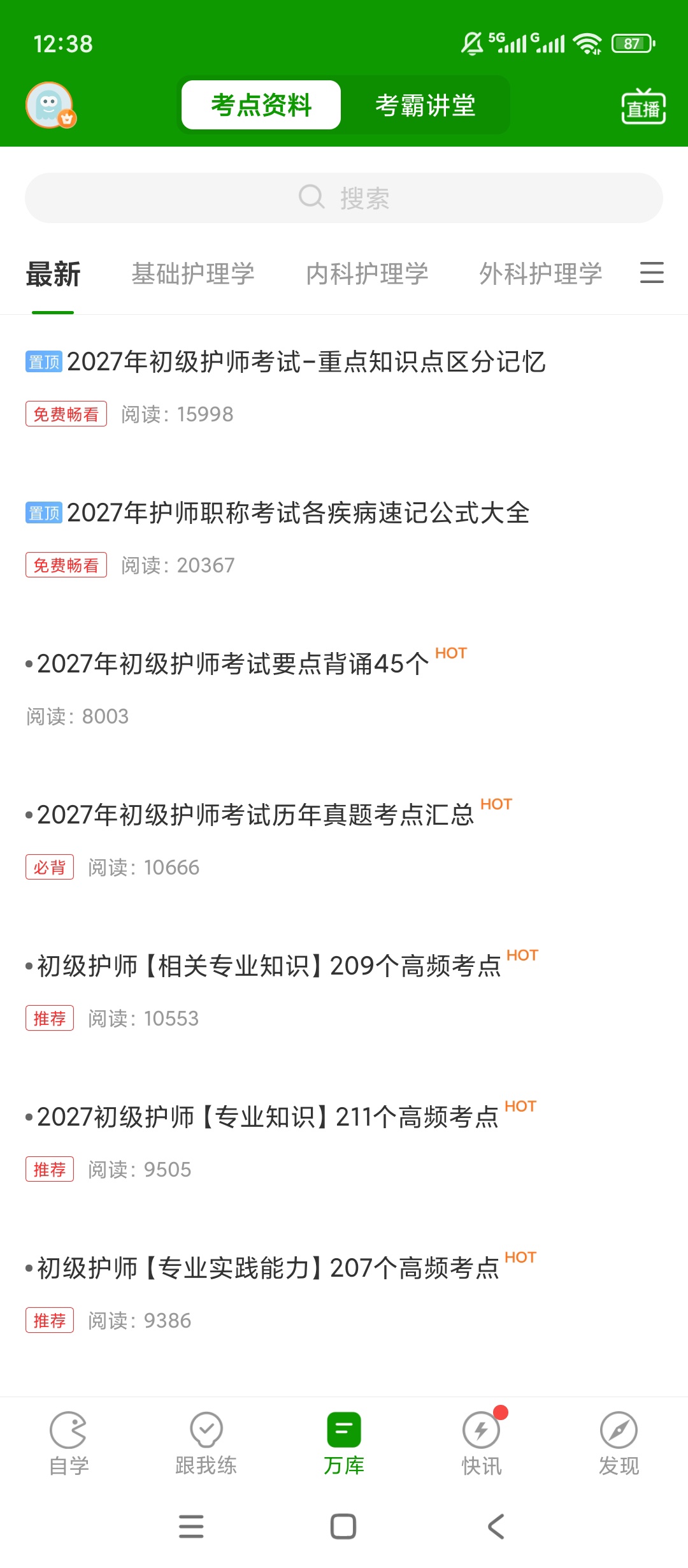Switch to 外科护理学 category
The height and width of the screenshot is (1568, 688).
541,274
